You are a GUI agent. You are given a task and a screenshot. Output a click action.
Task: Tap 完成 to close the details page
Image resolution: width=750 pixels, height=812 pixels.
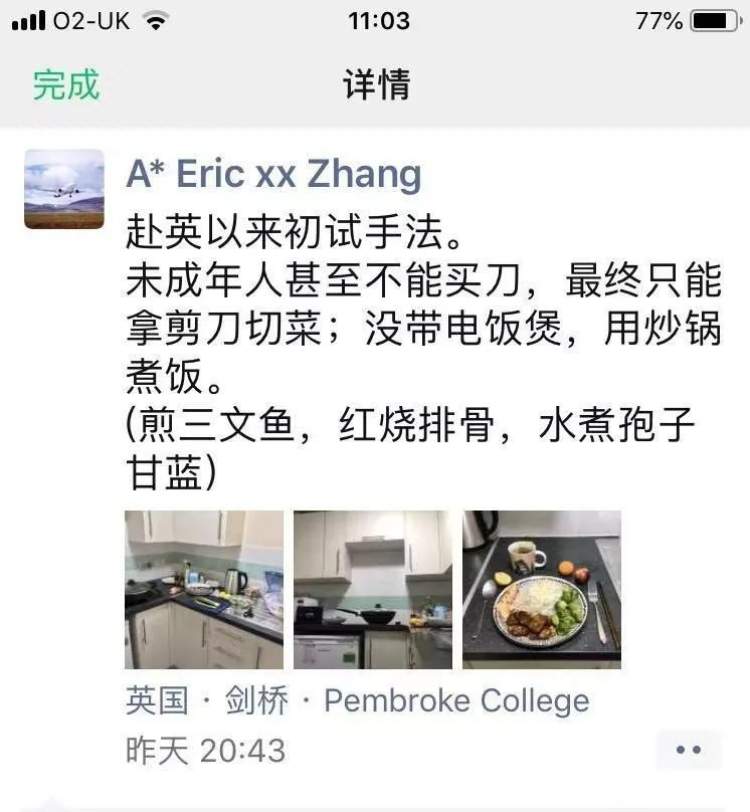click(x=66, y=85)
